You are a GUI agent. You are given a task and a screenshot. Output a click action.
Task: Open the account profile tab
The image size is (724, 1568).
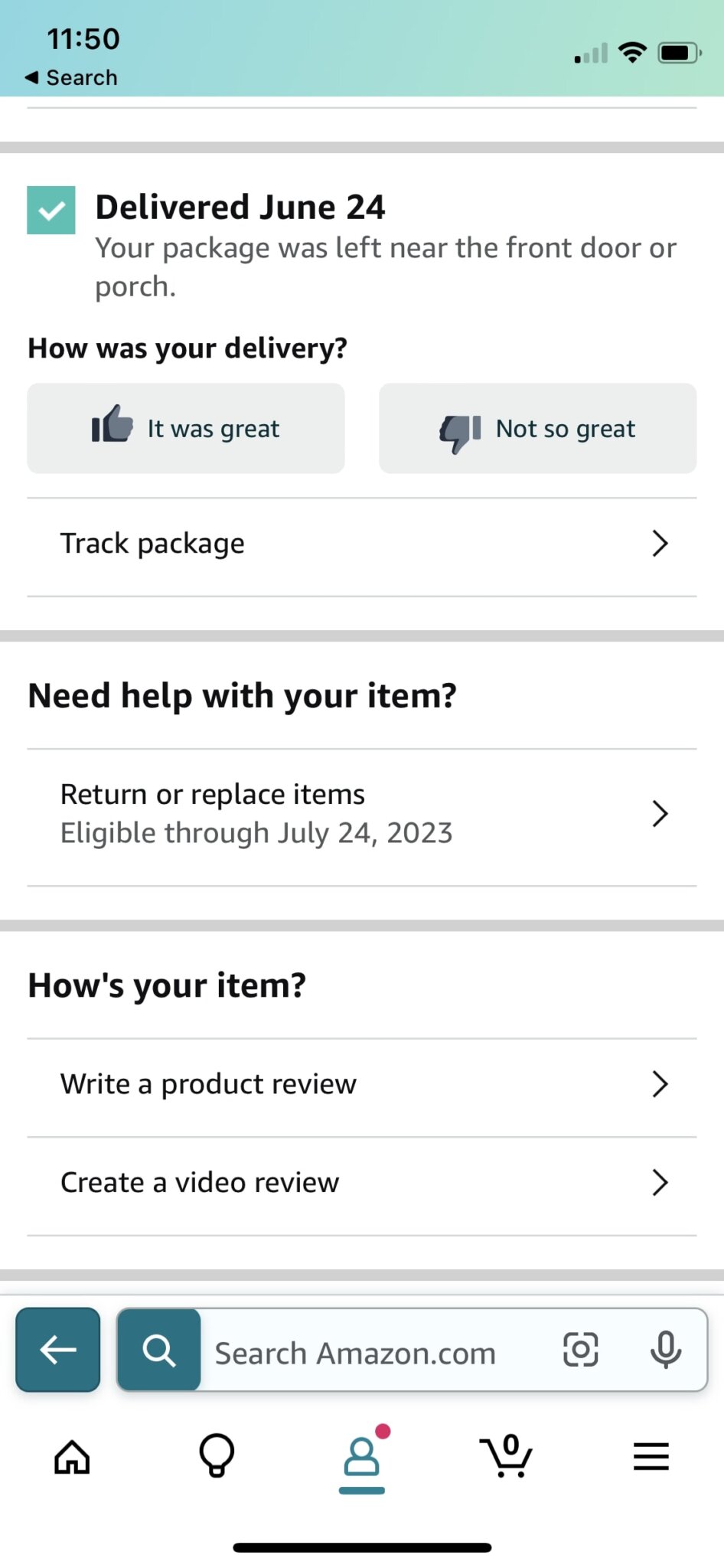tap(362, 1456)
